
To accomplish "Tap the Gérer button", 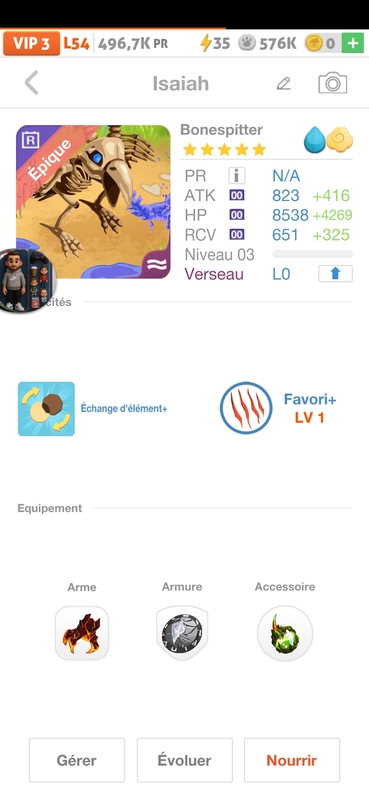I will [77, 760].
